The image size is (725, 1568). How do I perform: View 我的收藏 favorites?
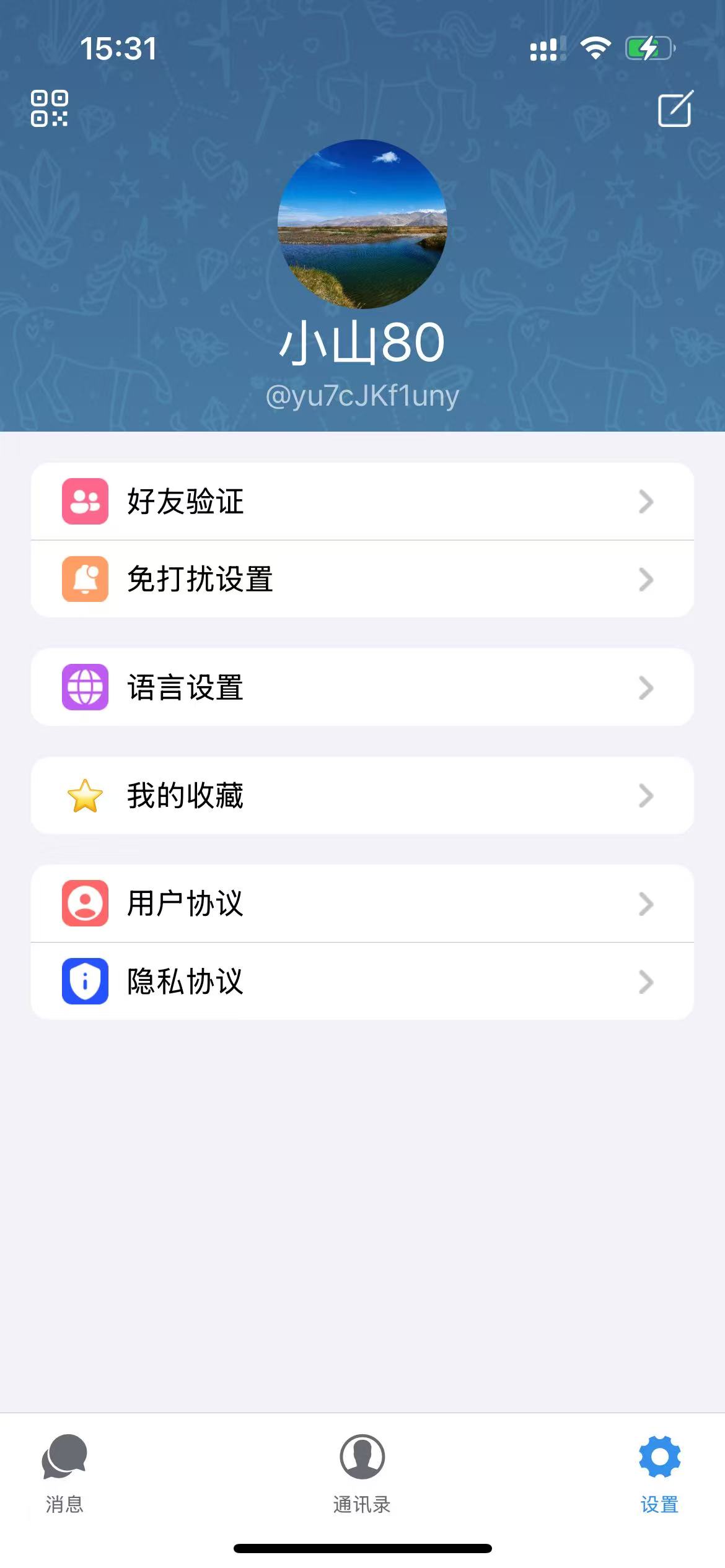pos(362,796)
